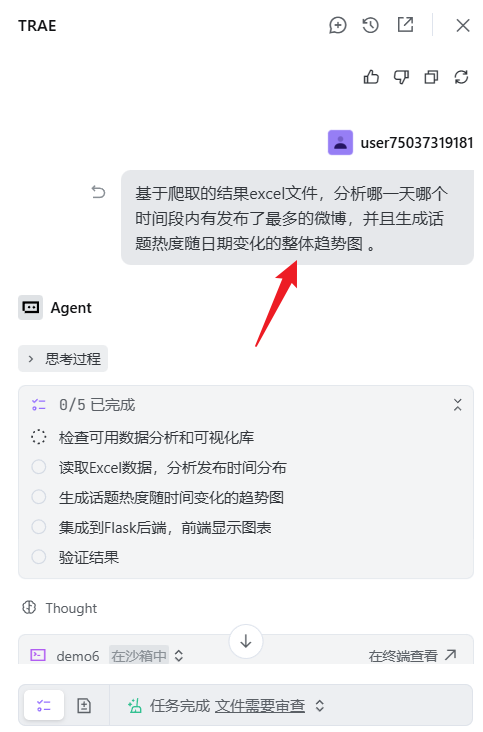Collapse the 0/5 已完成 task list

tap(457, 405)
